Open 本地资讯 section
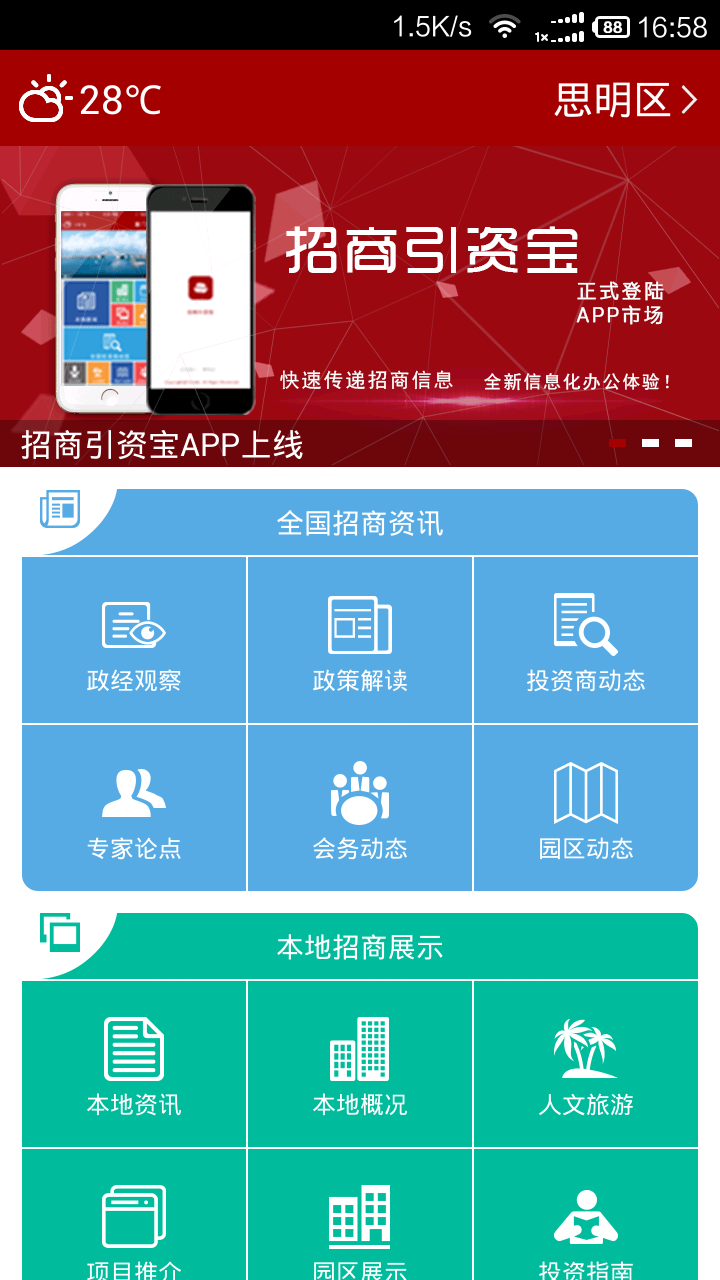The width and height of the screenshot is (720, 1280). point(134,1064)
